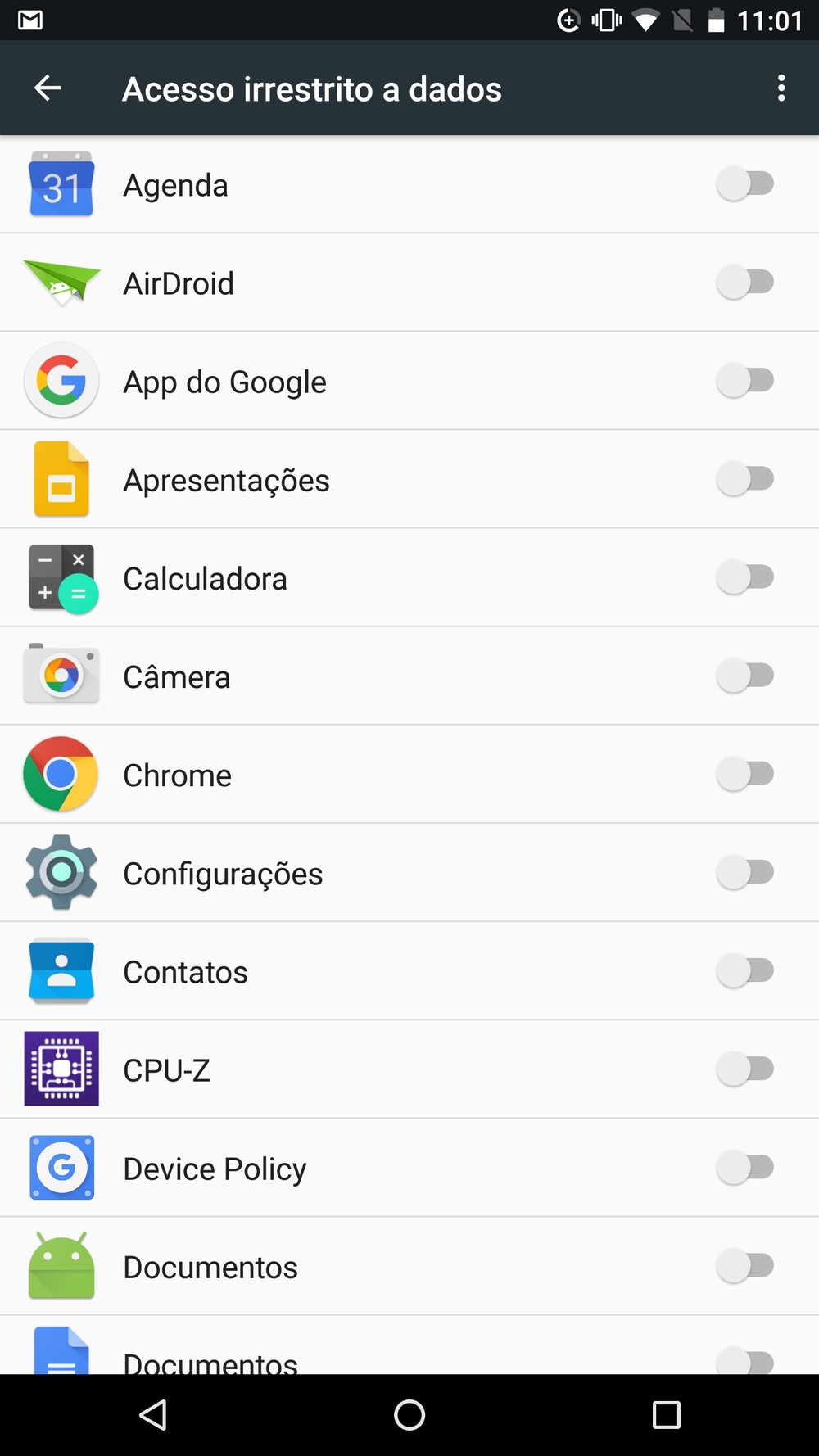Switch on Device Policy data access

[x=745, y=1167]
